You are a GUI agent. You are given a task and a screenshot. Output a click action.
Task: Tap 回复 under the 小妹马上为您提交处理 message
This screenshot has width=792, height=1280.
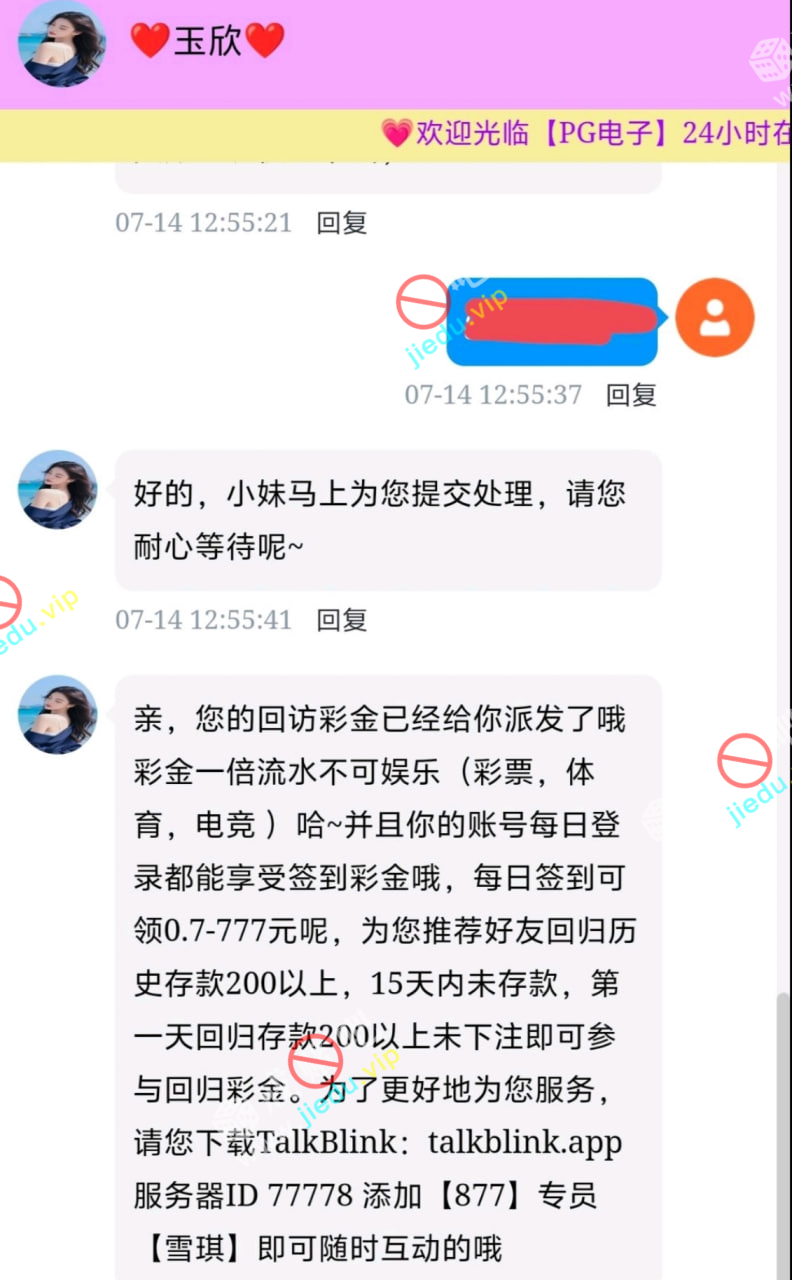[342, 620]
